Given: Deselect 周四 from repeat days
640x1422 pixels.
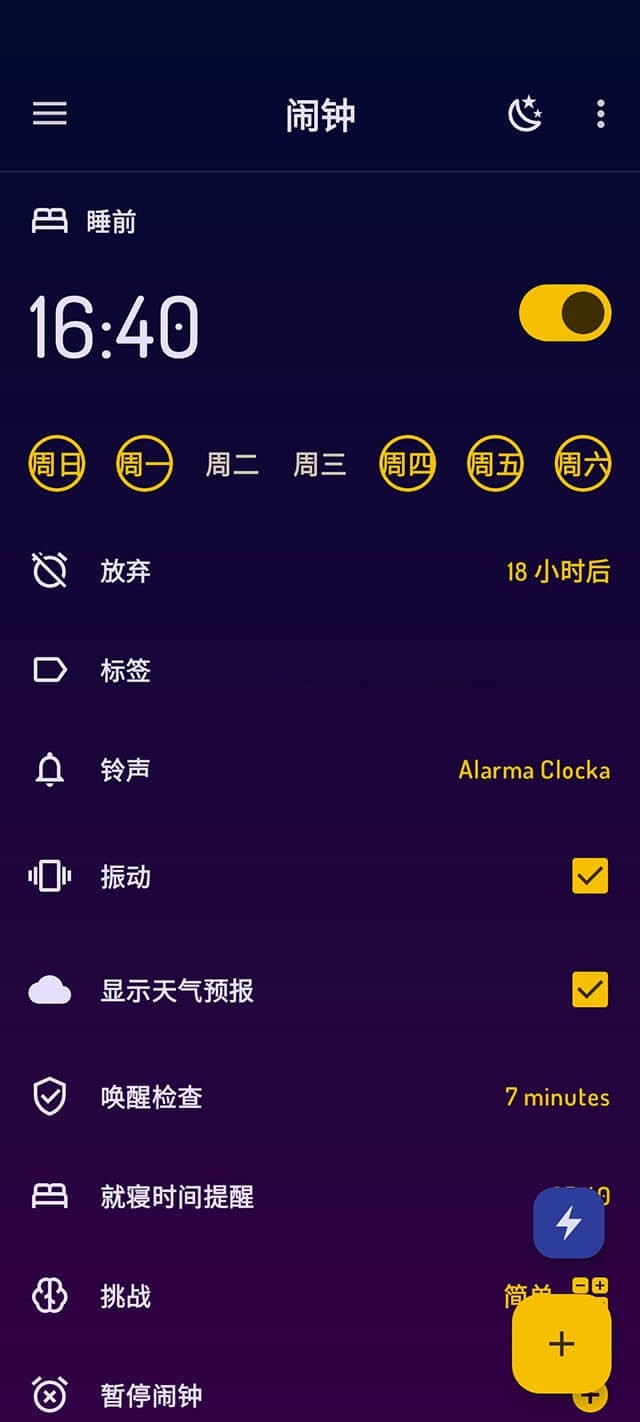Looking at the screenshot, I should coord(407,464).
